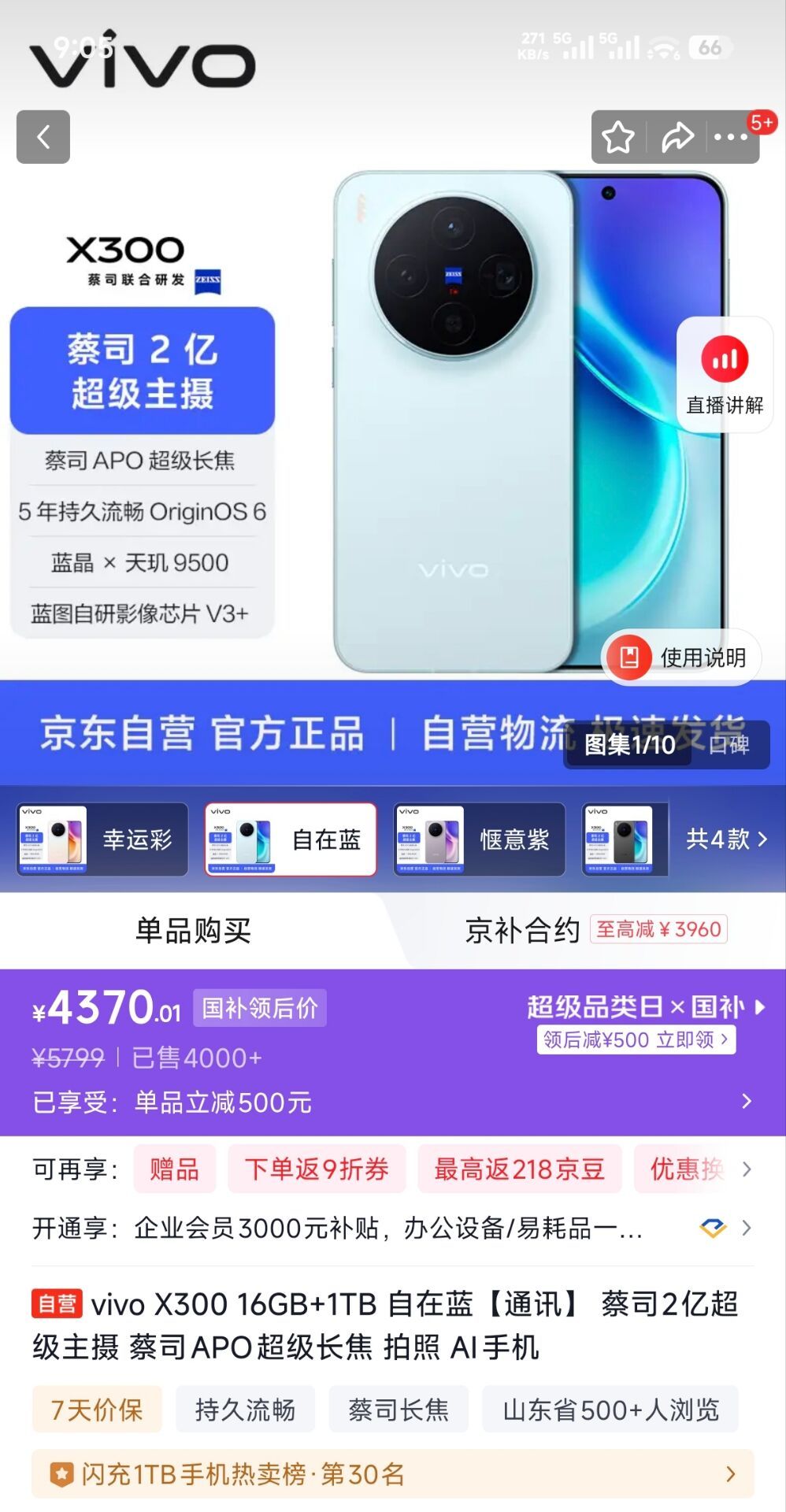
Task: Select the 幸运彩 color option
Action: click(102, 839)
